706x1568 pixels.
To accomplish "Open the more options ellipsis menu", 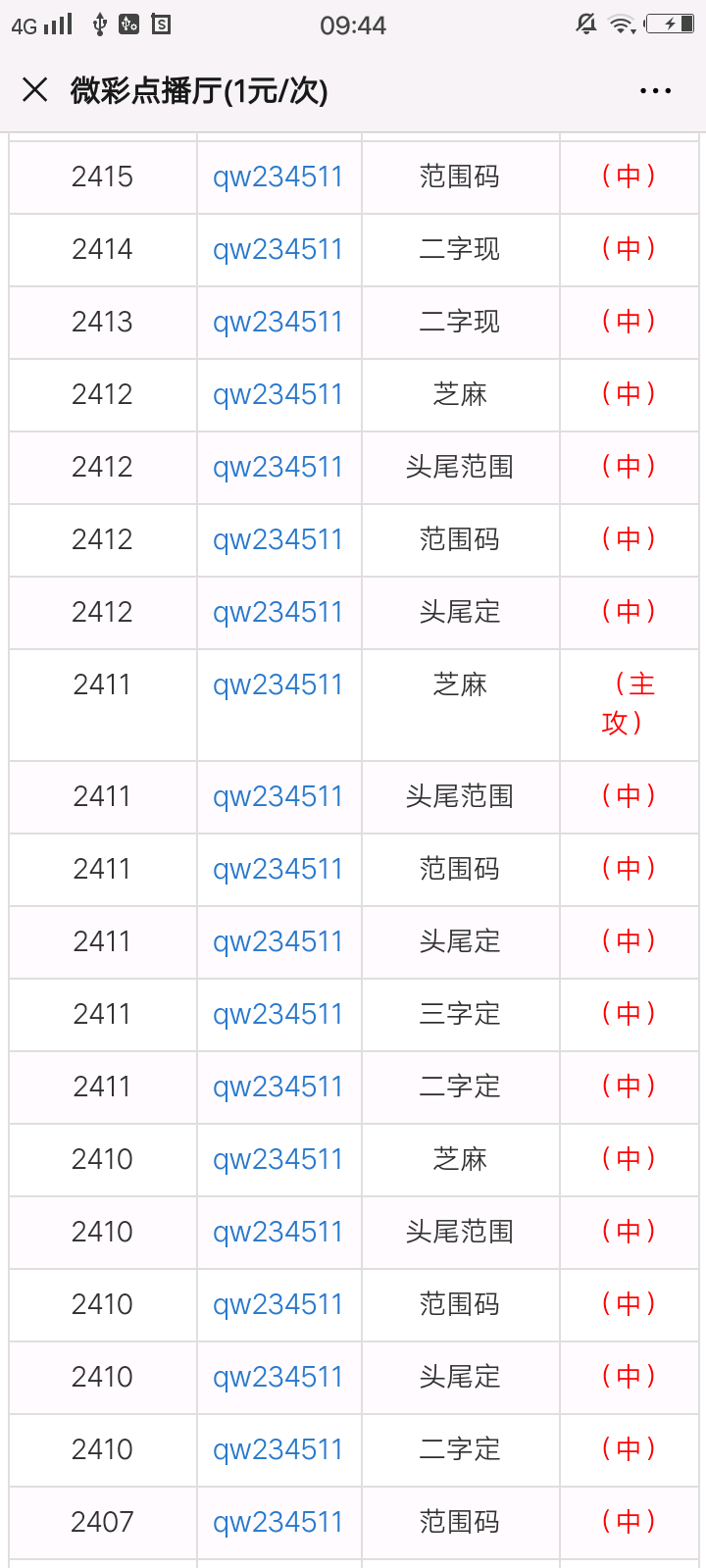I will coord(653,90).
